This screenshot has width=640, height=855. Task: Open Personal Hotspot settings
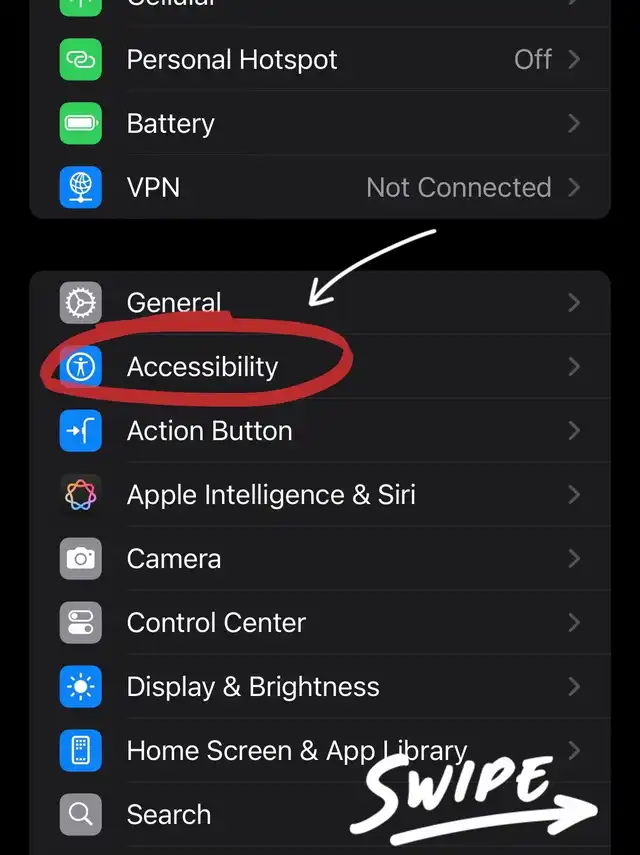point(232,60)
